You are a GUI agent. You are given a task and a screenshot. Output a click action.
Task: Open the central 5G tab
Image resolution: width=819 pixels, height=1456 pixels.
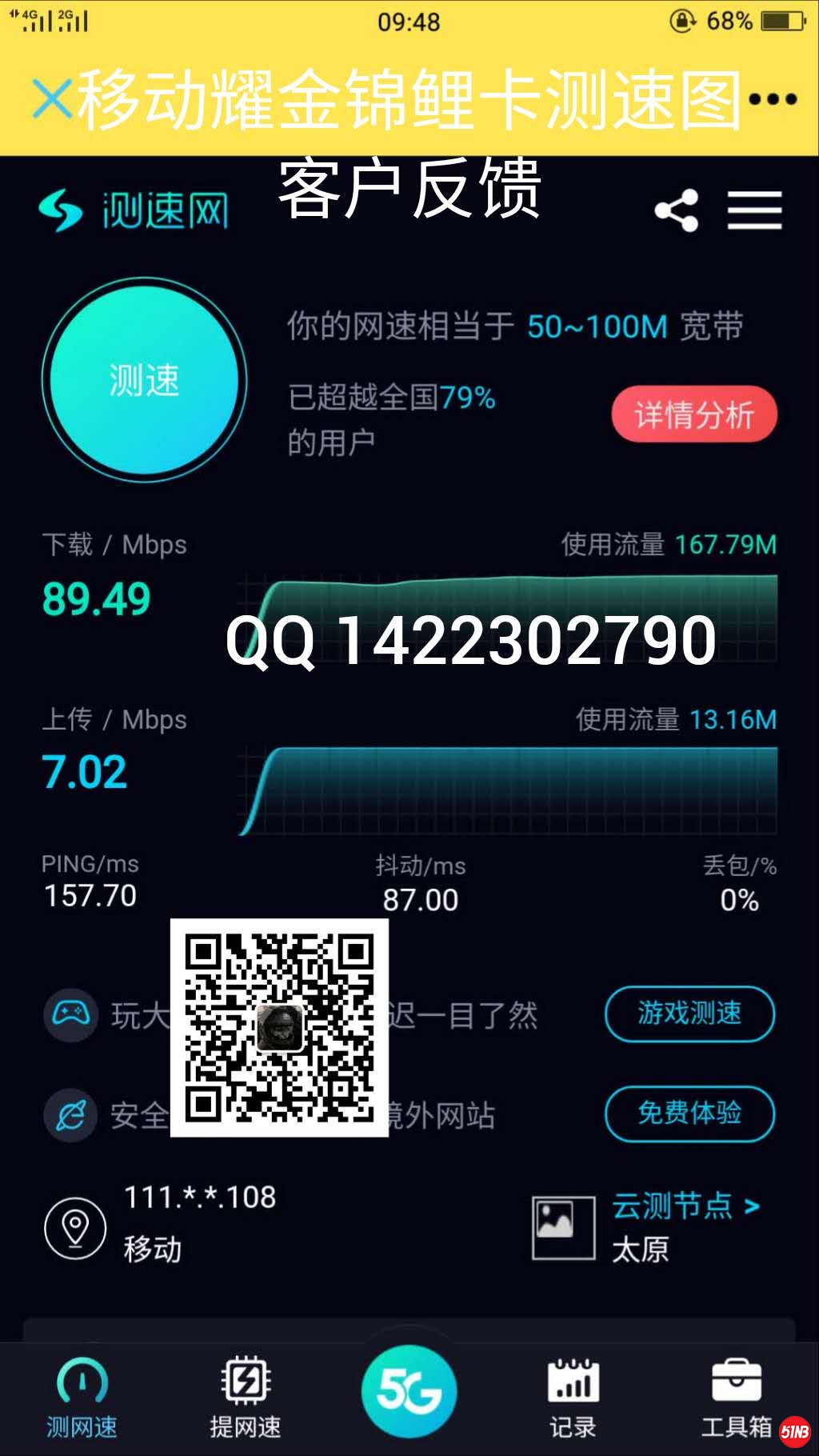(x=409, y=1392)
